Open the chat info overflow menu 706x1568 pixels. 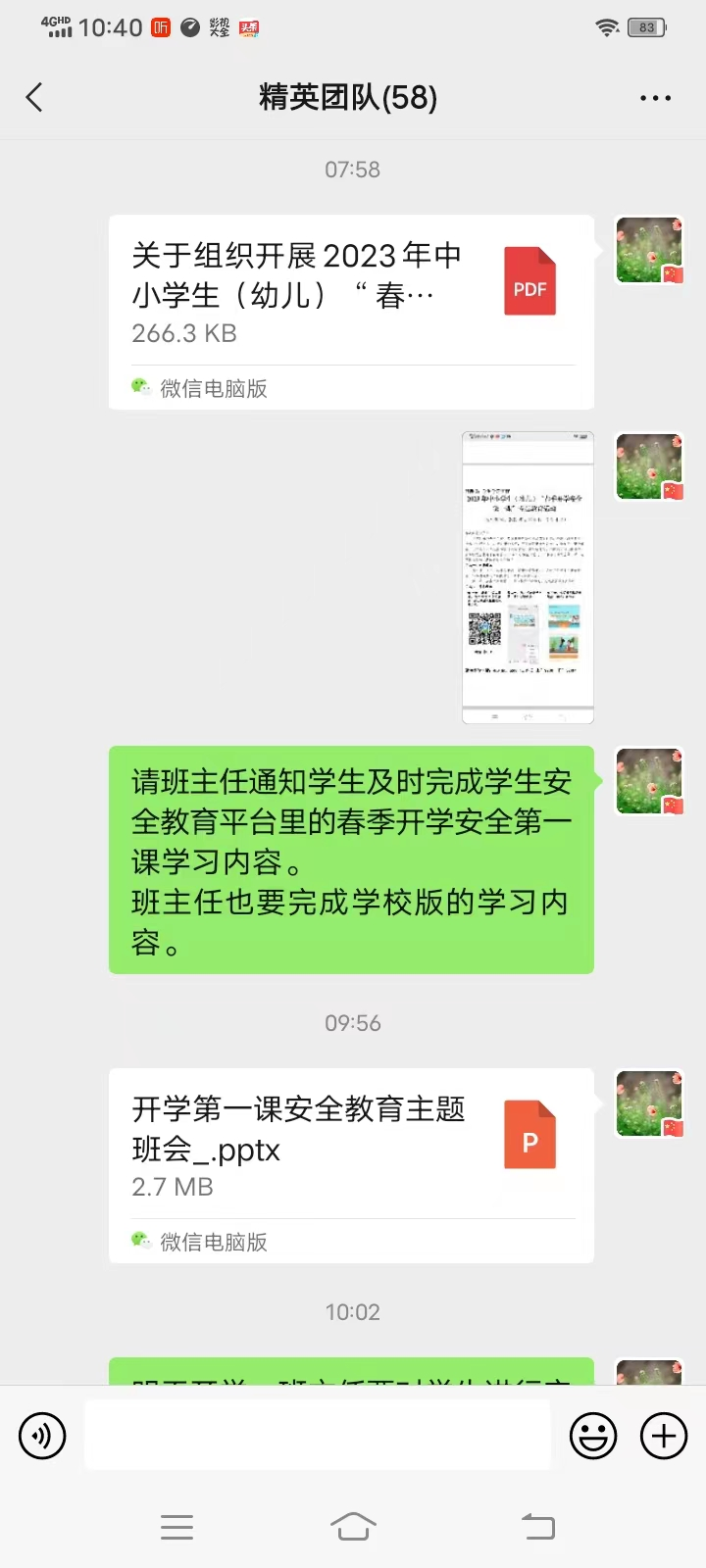(655, 98)
